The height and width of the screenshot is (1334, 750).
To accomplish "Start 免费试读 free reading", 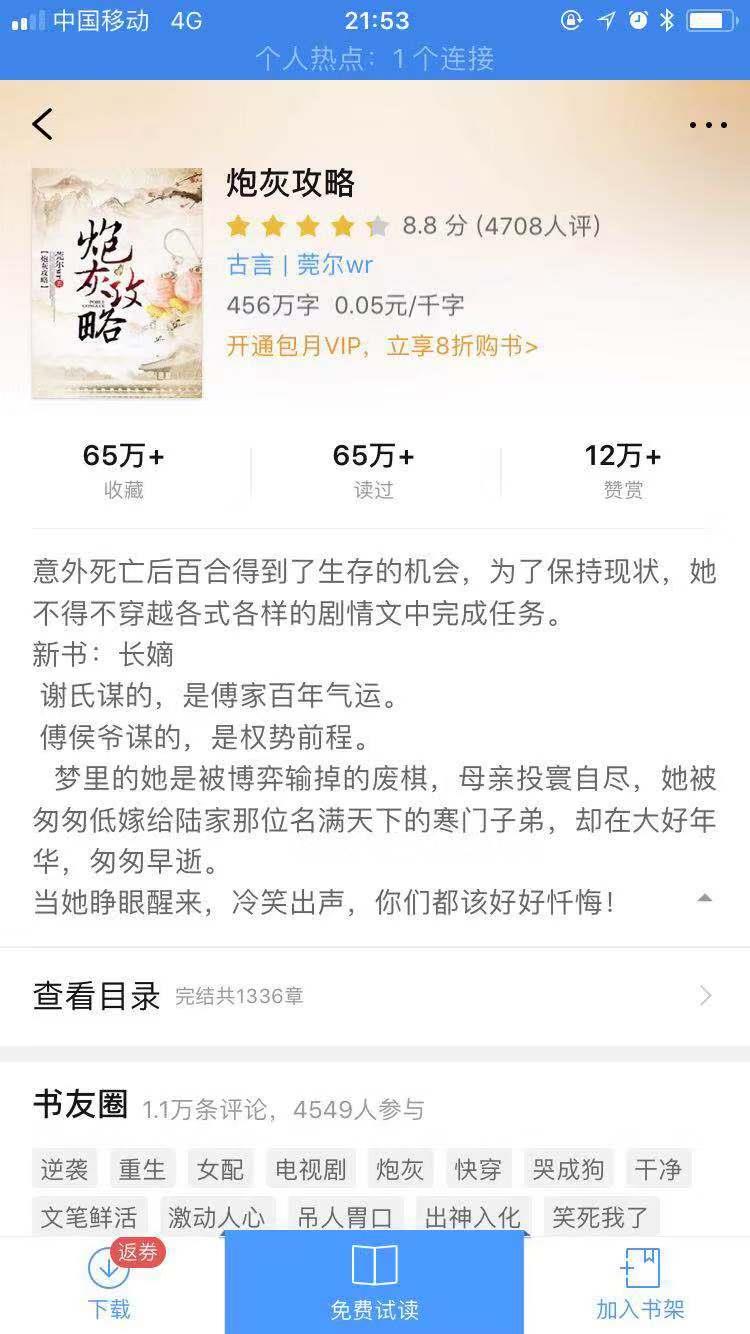I will 374,1284.
